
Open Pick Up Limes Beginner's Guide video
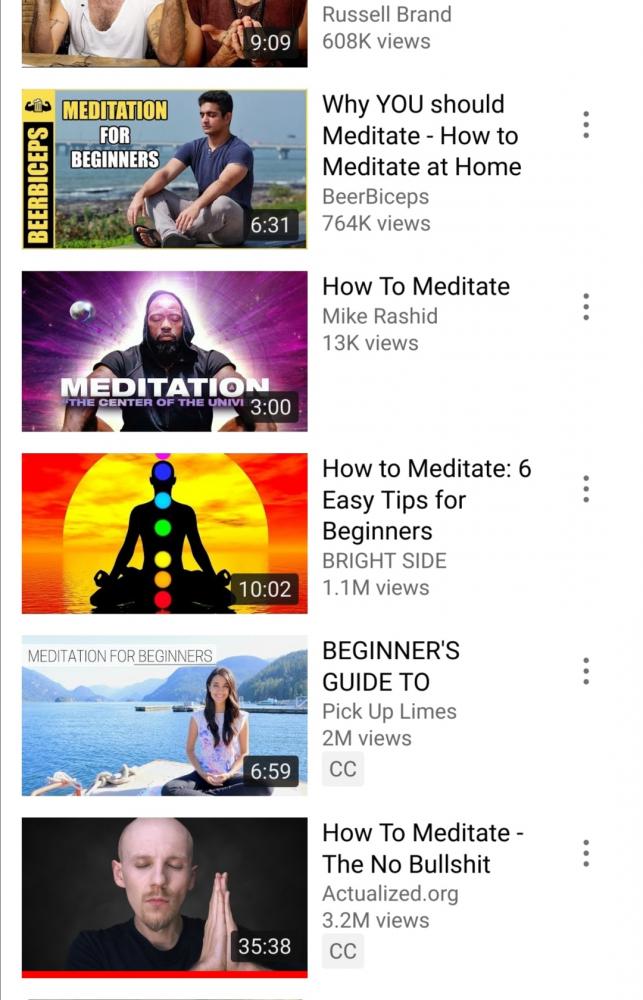click(x=165, y=714)
